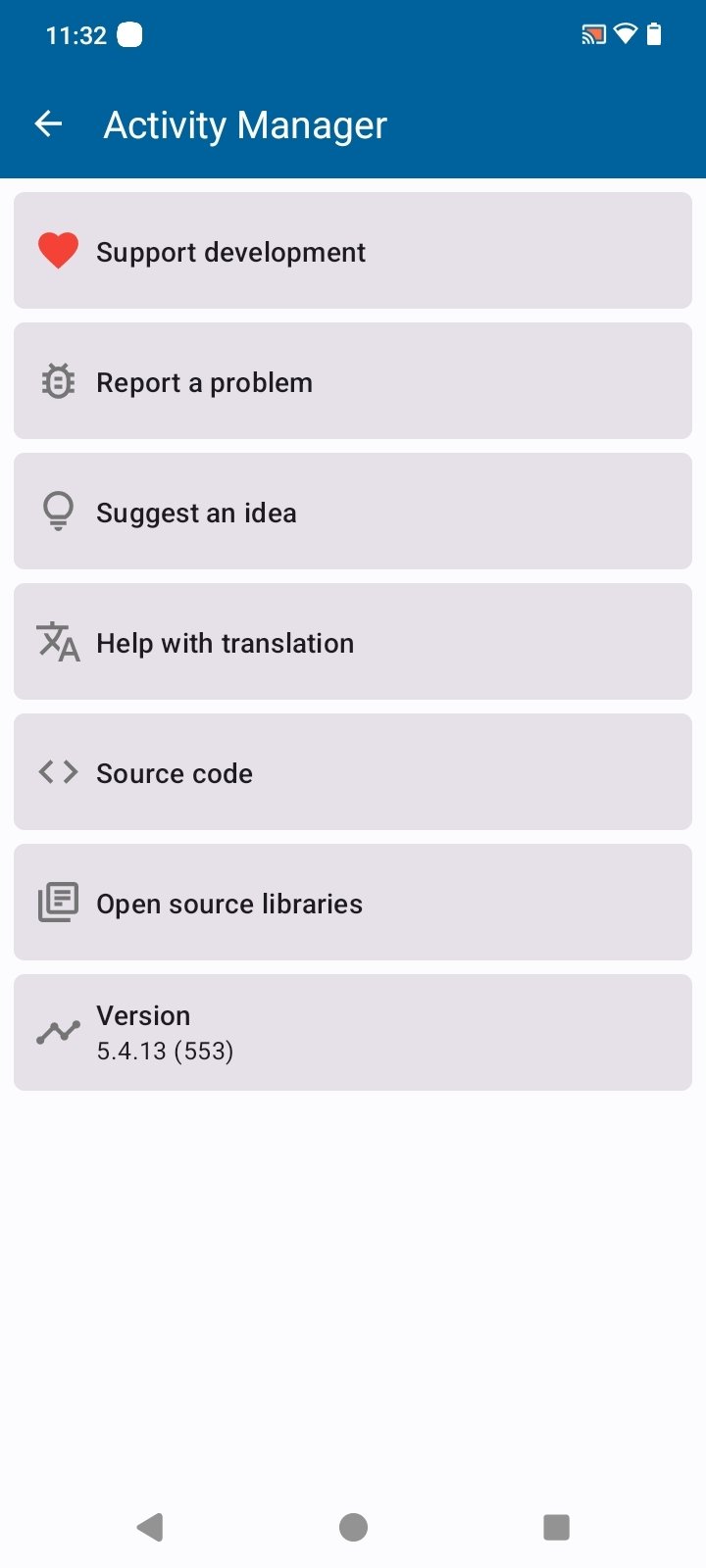Select Report a problem
This screenshot has width=706, height=1568.
(x=353, y=381)
